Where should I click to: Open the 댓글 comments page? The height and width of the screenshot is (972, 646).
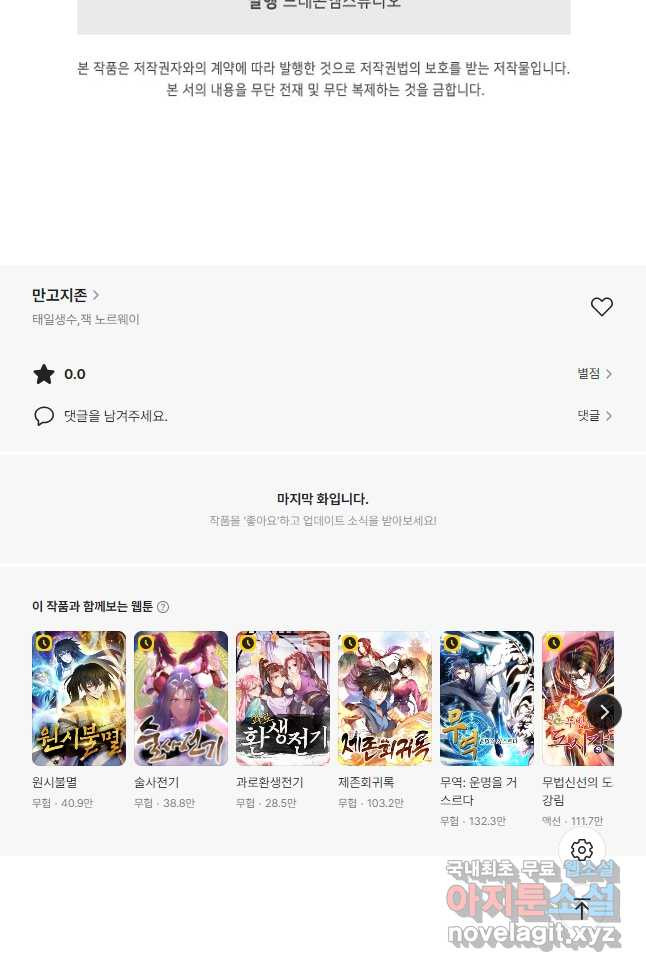[x=594, y=416]
